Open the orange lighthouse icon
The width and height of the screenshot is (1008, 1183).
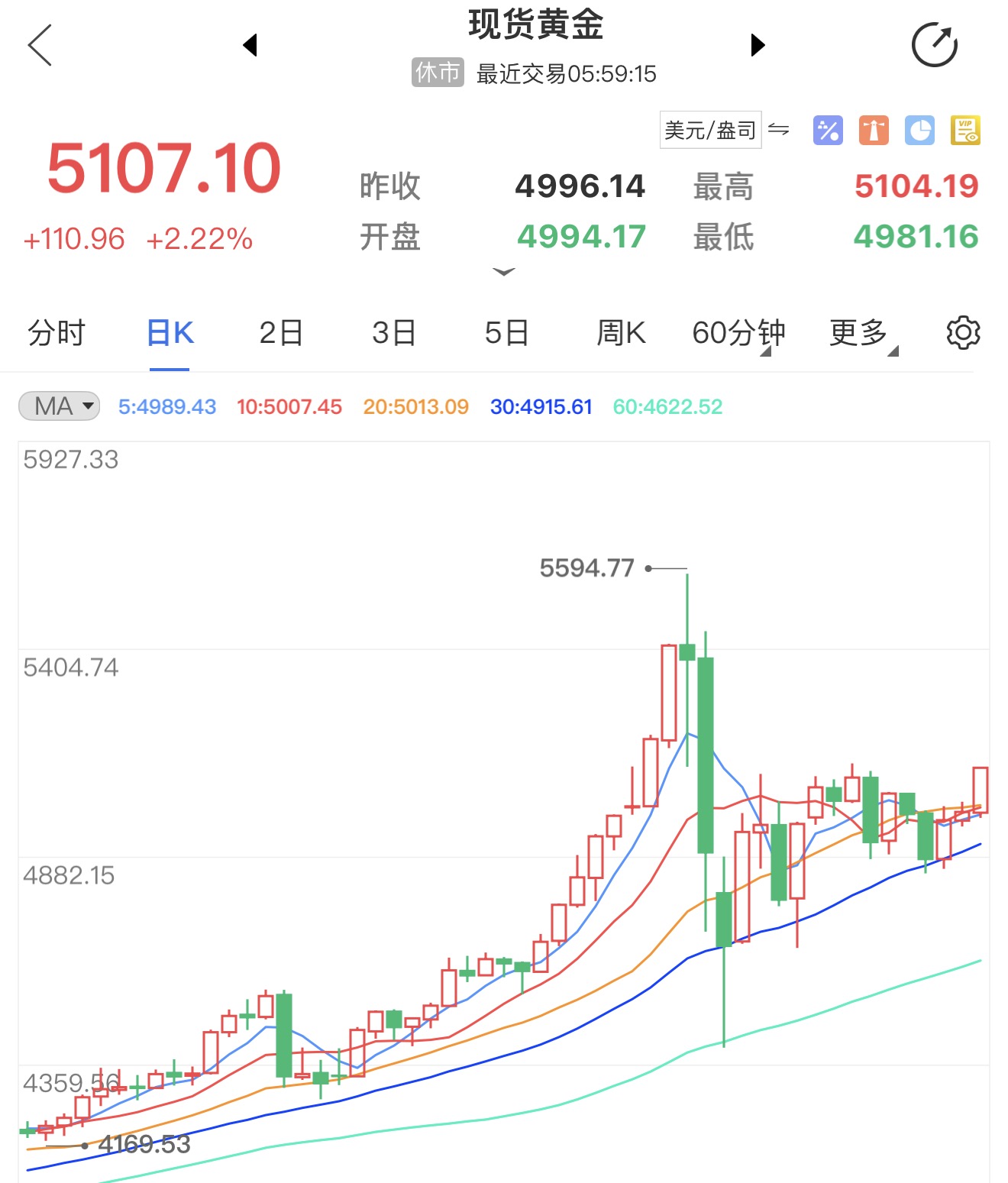[874, 131]
